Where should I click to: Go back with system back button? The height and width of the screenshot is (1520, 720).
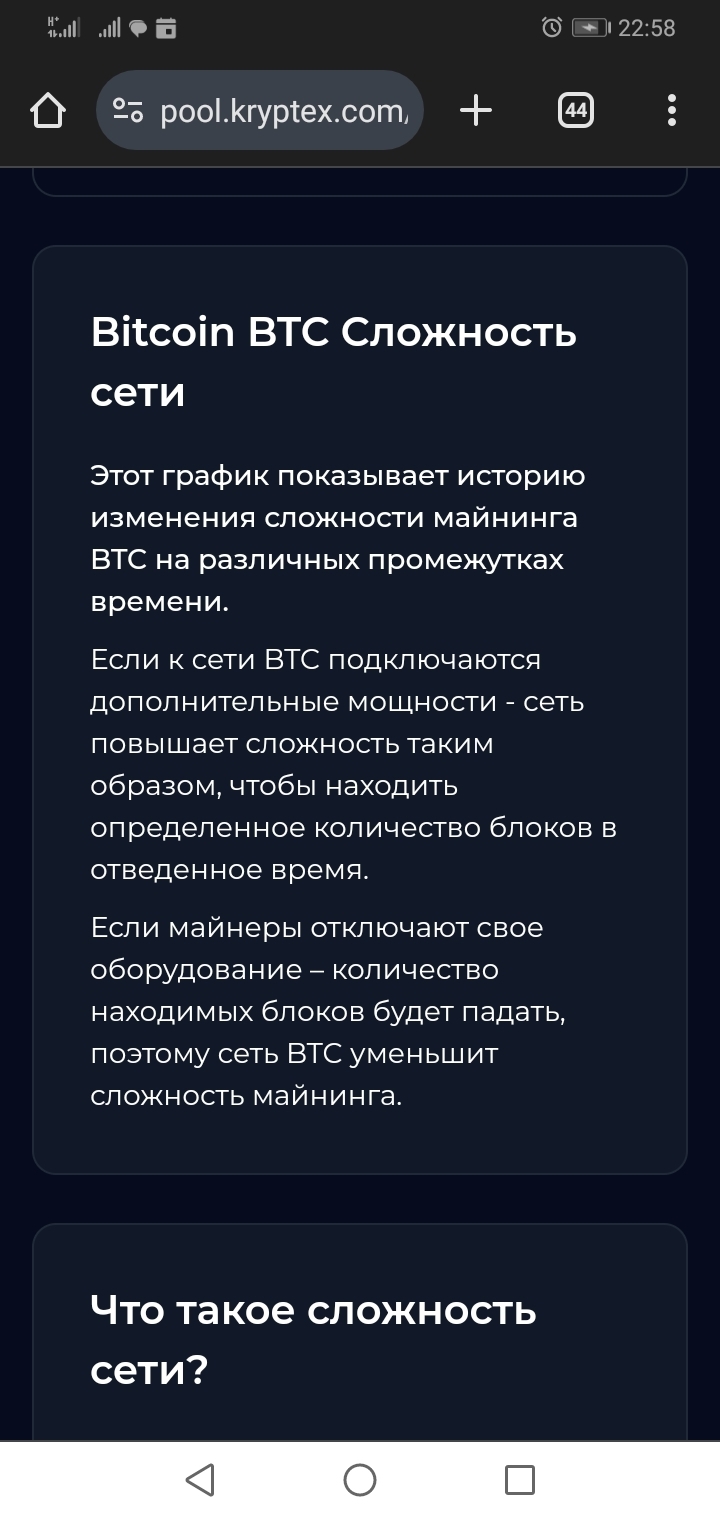tap(200, 1479)
